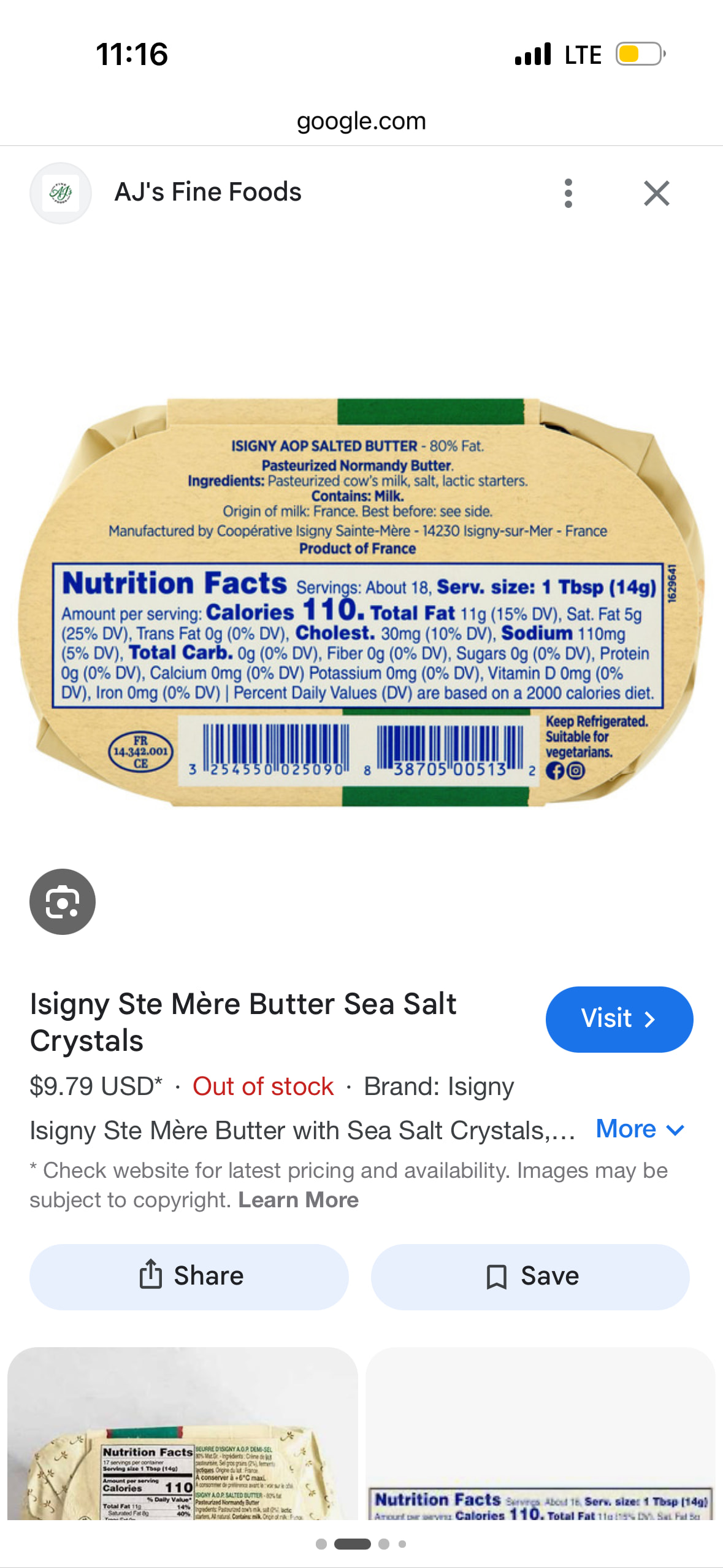Open the Learn More link
This screenshot has width=723, height=1568.
click(298, 1200)
